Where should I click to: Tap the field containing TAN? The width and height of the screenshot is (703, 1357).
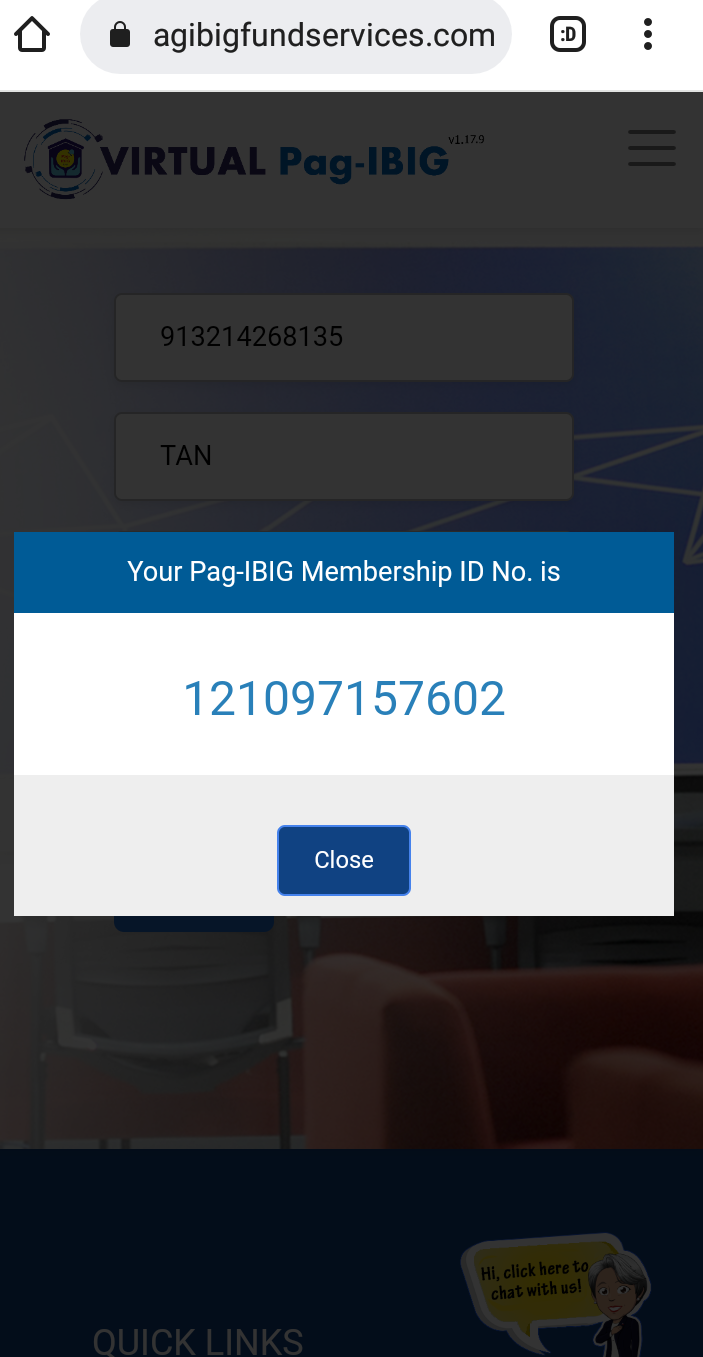point(343,456)
